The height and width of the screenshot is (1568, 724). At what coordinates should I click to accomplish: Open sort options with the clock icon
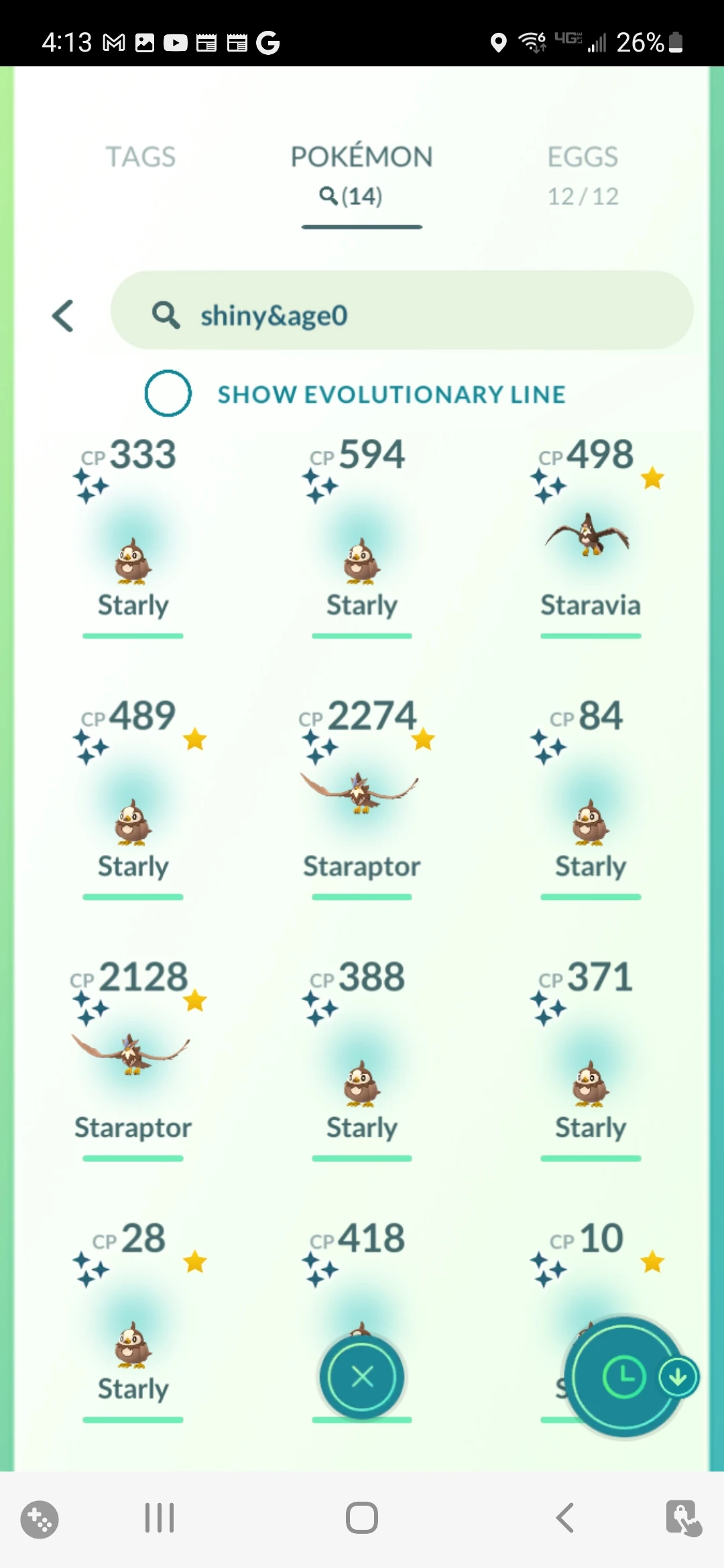point(623,1377)
